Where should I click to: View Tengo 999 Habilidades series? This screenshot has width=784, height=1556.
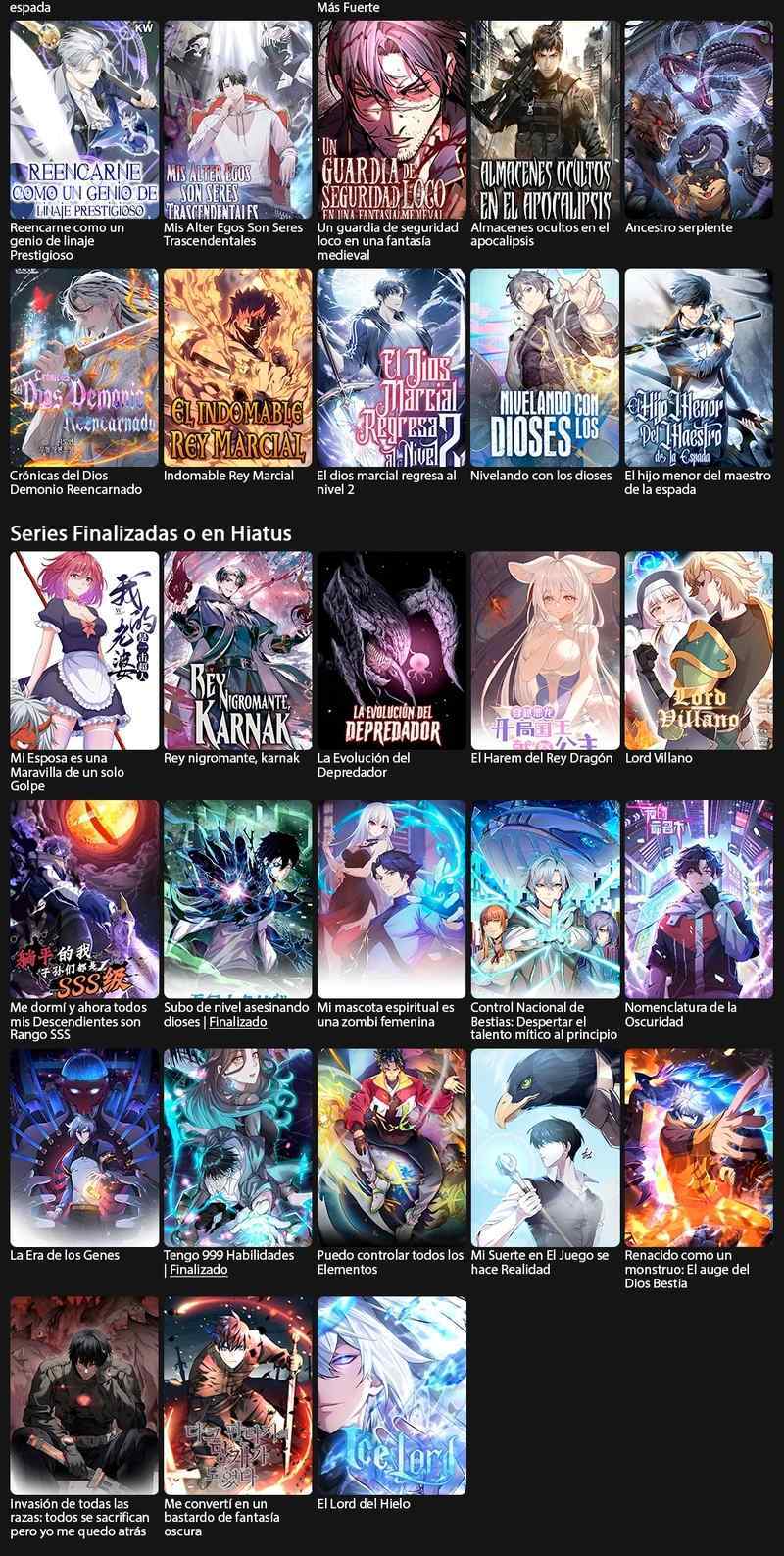coord(237,1147)
